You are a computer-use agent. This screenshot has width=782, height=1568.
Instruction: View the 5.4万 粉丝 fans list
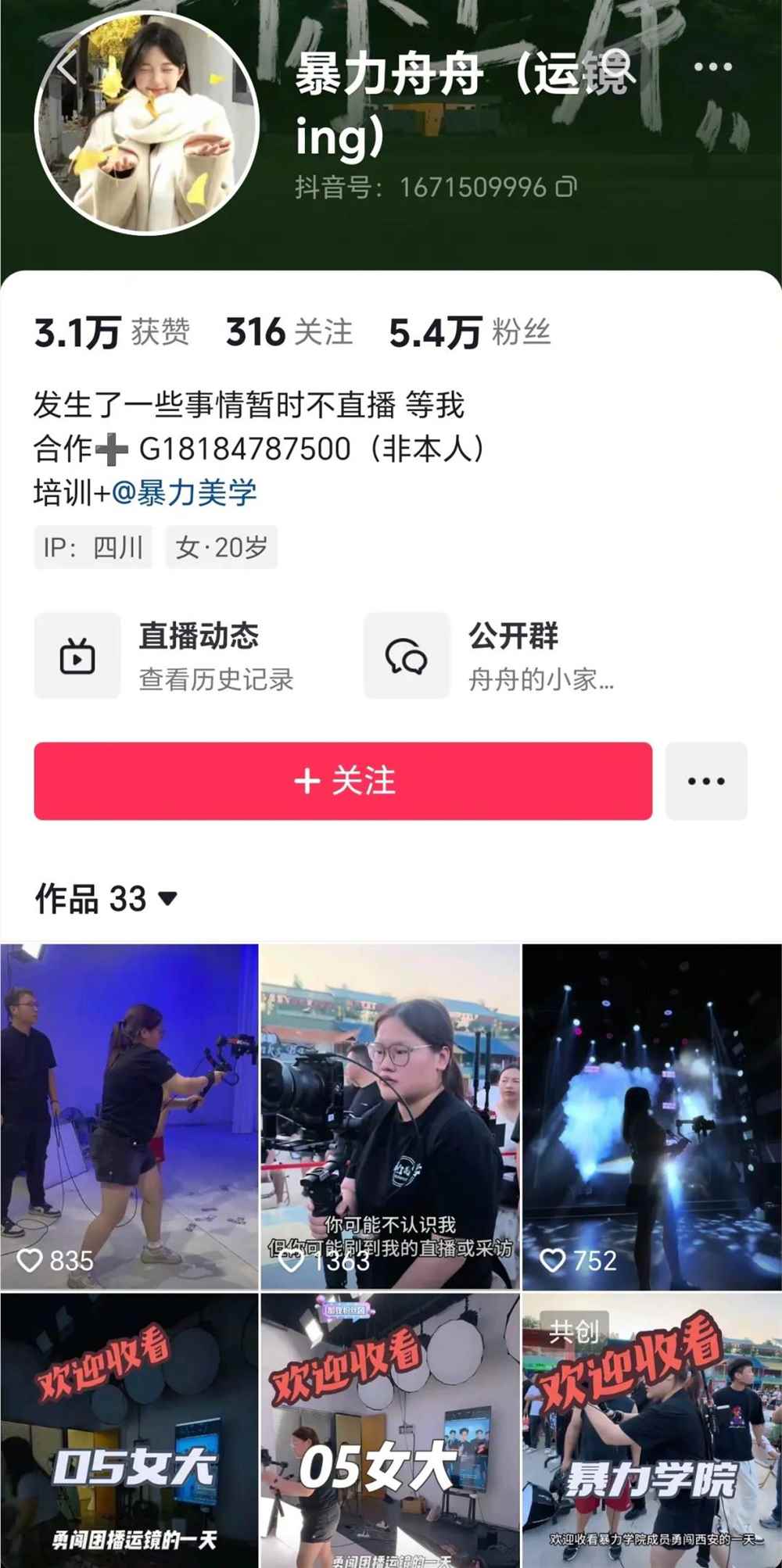[469, 331]
